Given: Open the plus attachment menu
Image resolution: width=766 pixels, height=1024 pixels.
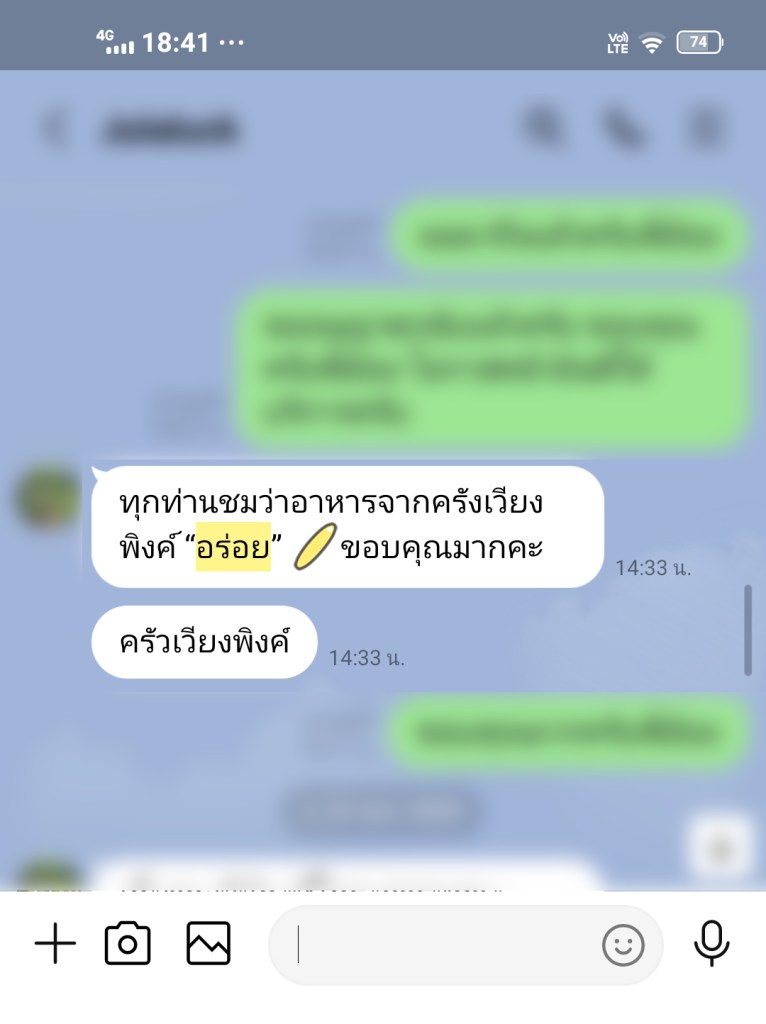Looking at the screenshot, I should [55, 944].
